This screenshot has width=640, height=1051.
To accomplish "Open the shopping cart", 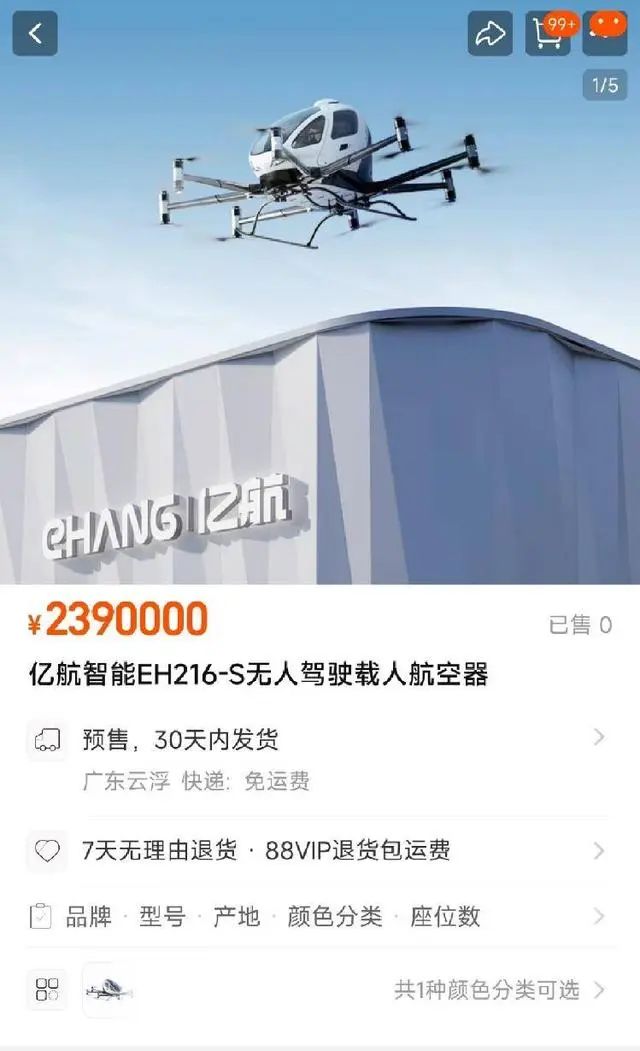I will [x=548, y=33].
